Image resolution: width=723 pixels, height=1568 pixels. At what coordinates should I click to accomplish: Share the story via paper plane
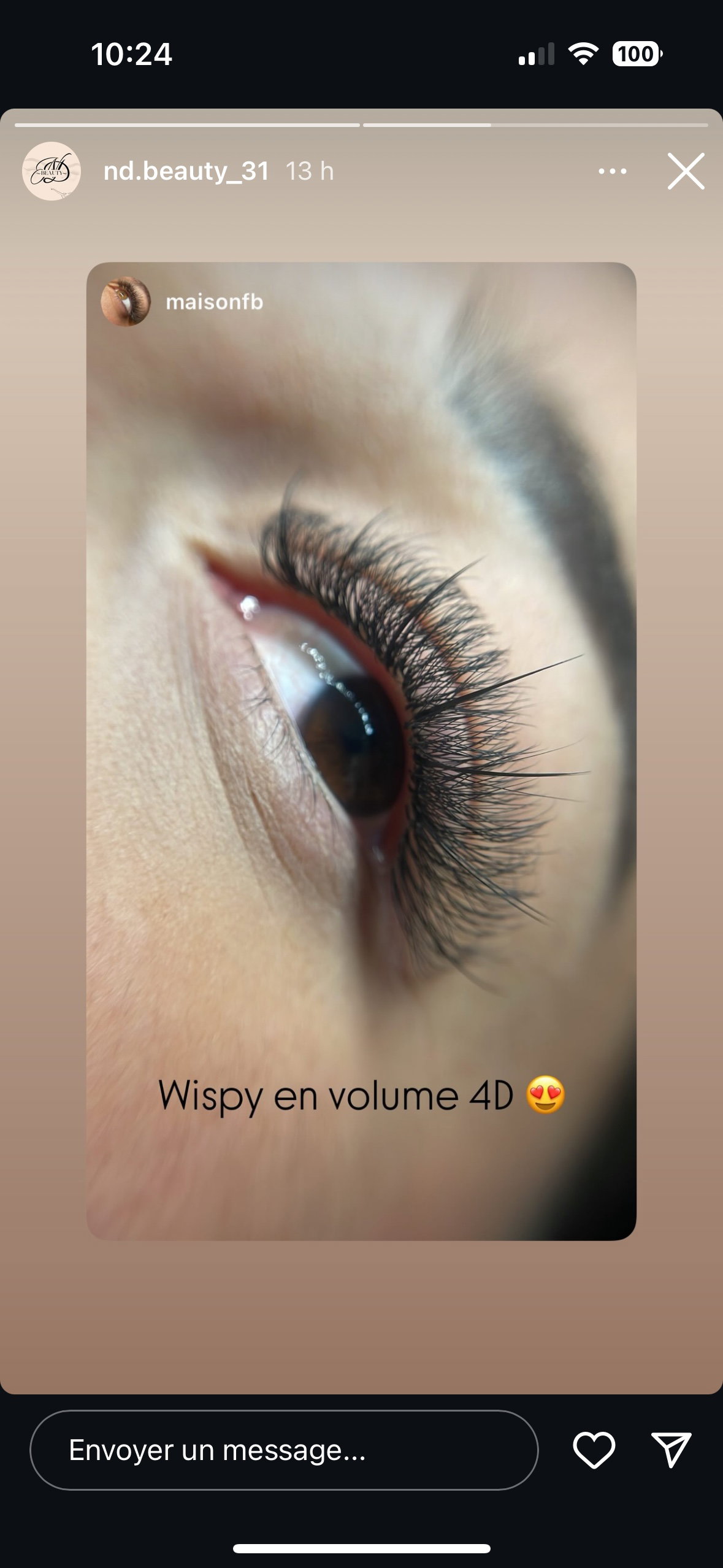coord(671,1450)
